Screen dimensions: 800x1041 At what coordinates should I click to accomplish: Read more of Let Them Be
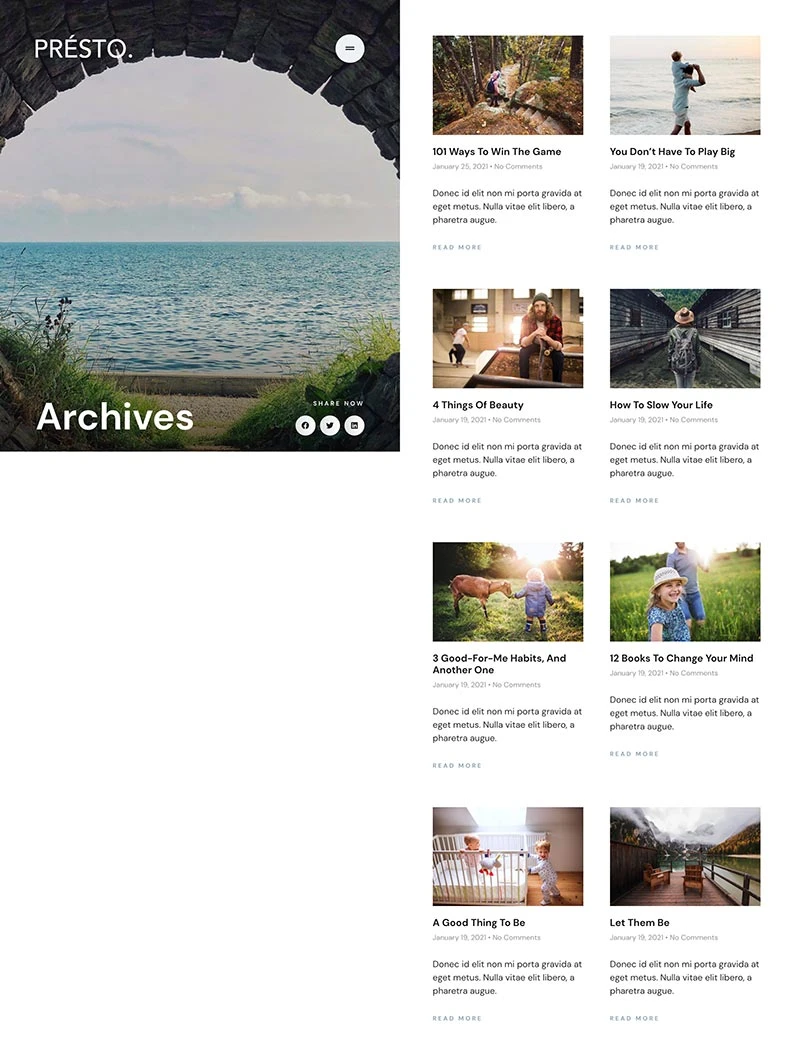pyautogui.click(x=634, y=1018)
